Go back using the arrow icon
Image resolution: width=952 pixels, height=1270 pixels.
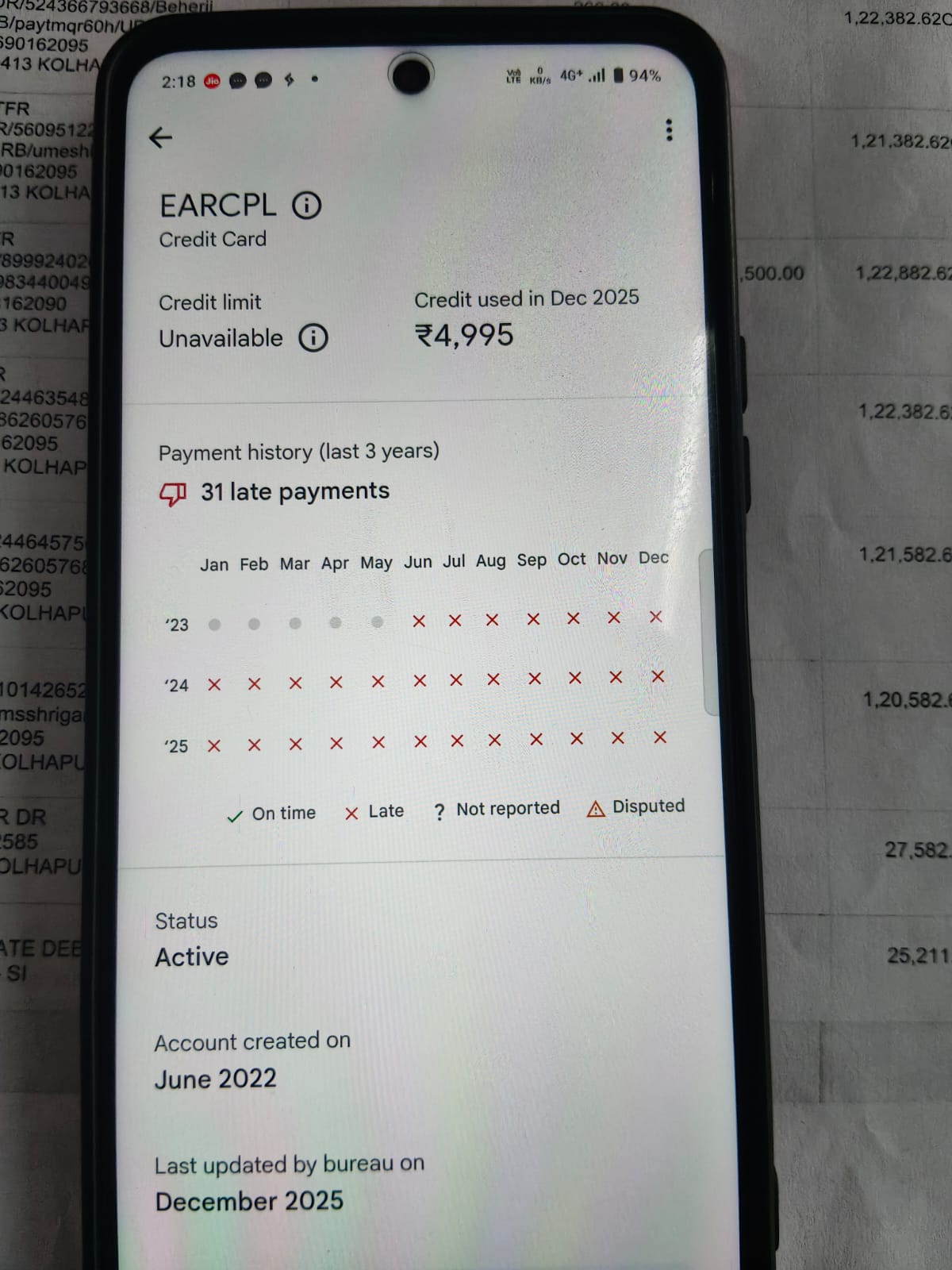point(161,138)
